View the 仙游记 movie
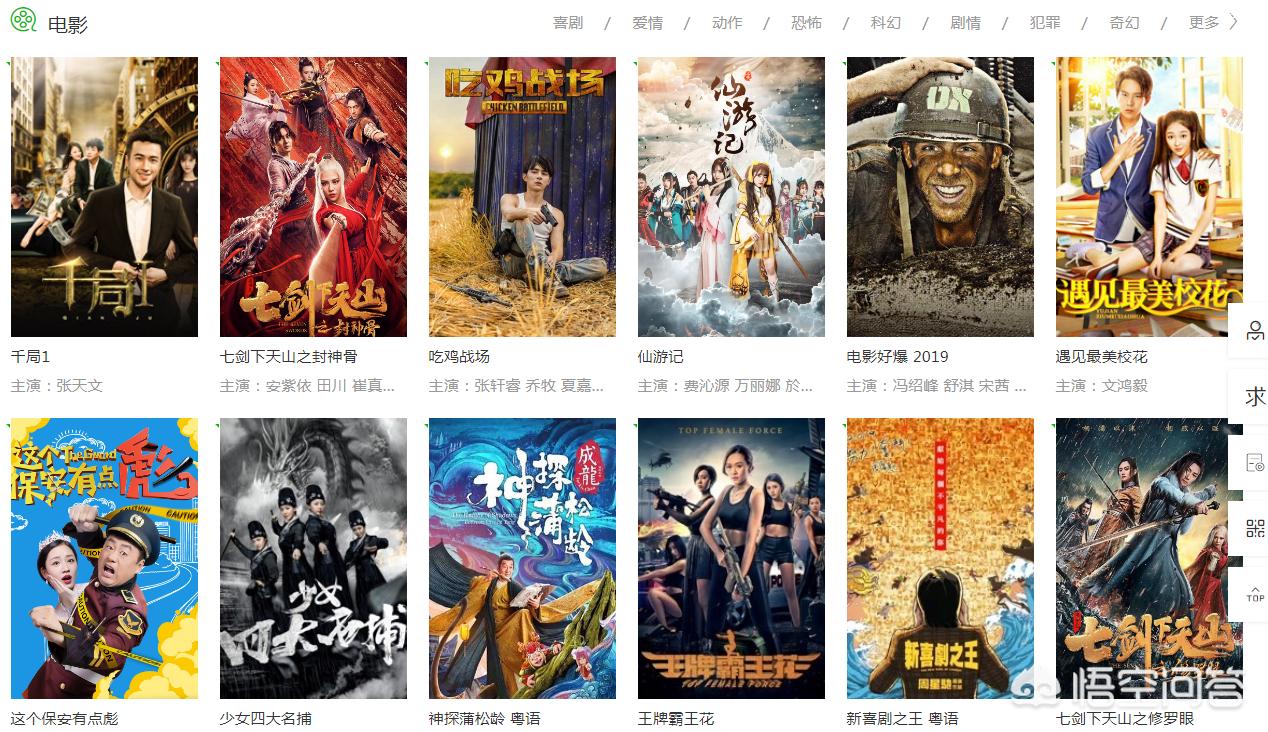Viewport: 1268px width, 732px height. (731, 197)
